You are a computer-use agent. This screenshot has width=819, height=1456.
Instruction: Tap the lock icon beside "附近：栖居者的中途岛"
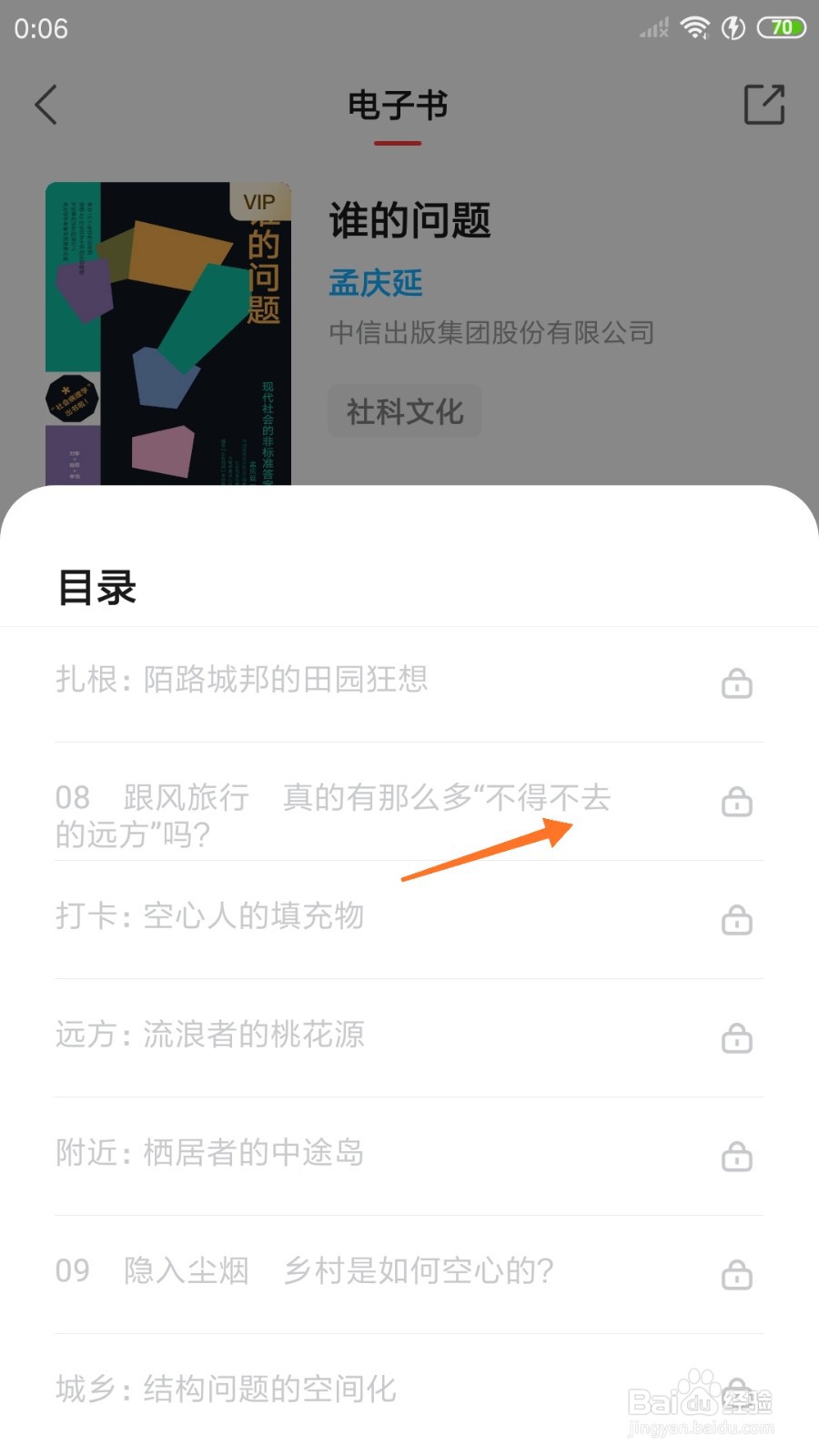click(x=736, y=1157)
